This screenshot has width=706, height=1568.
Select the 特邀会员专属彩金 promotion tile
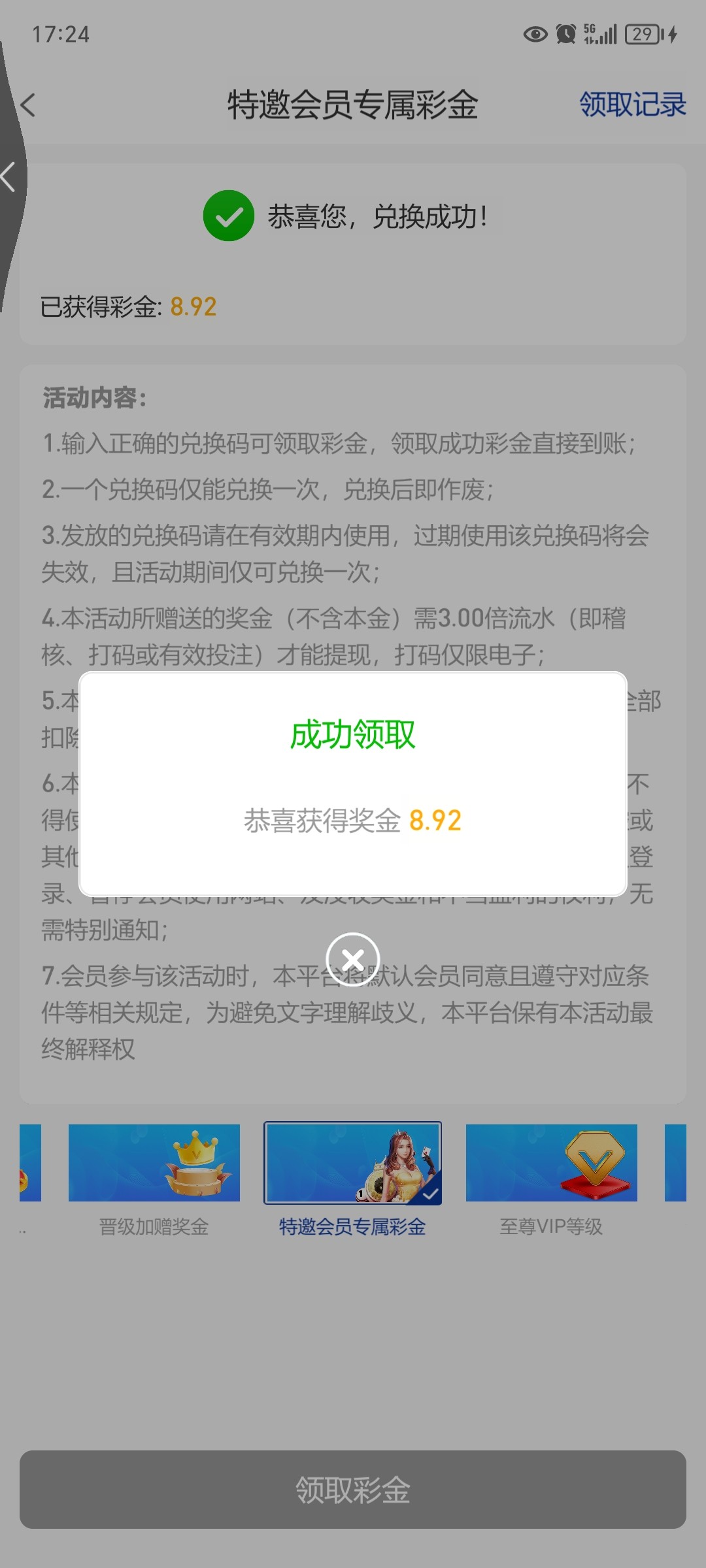click(x=353, y=1163)
